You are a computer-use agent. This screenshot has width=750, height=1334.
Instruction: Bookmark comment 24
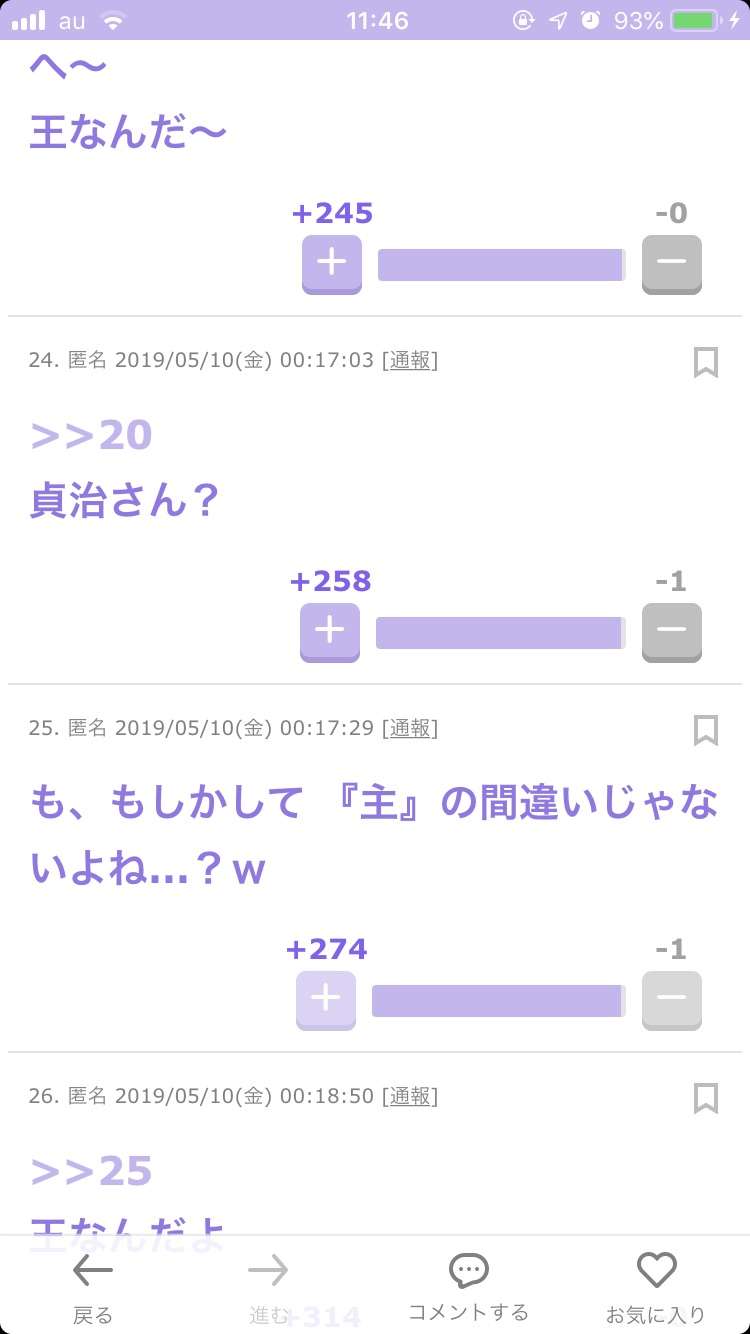(x=705, y=362)
